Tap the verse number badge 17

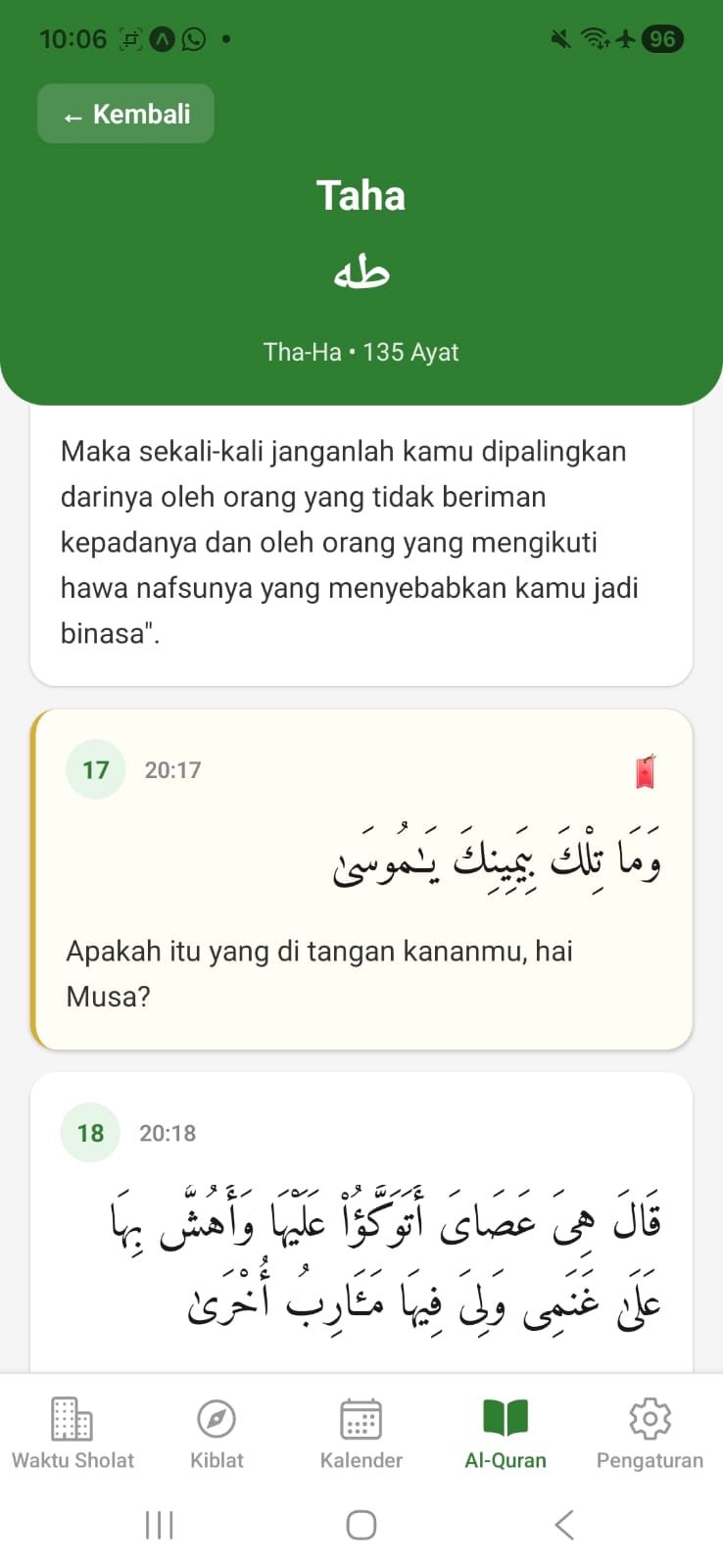pos(95,770)
